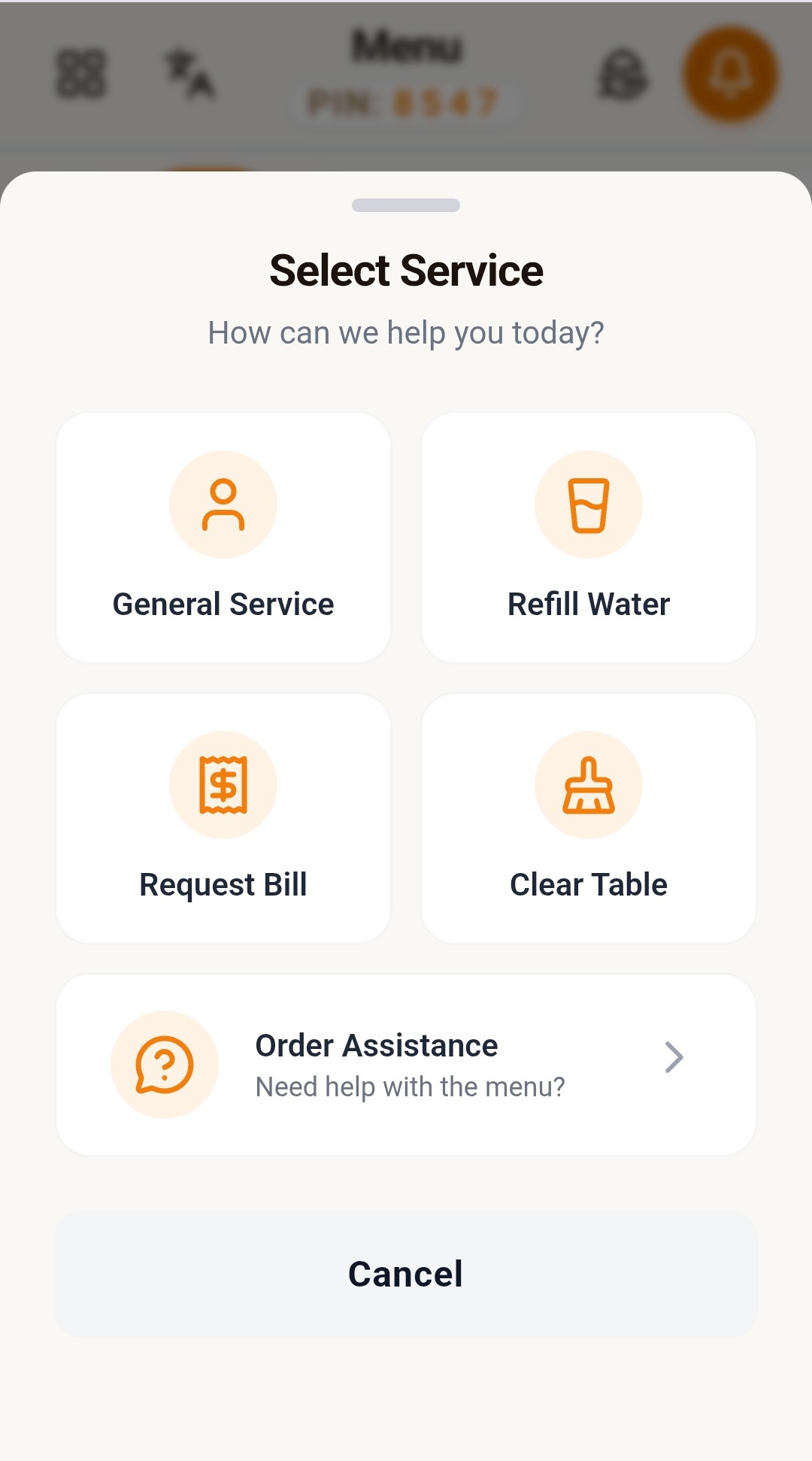Image resolution: width=812 pixels, height=1461 pixels.
Task: Click the Order Assistance question-bubble icon
Action: pos(165,1064)
